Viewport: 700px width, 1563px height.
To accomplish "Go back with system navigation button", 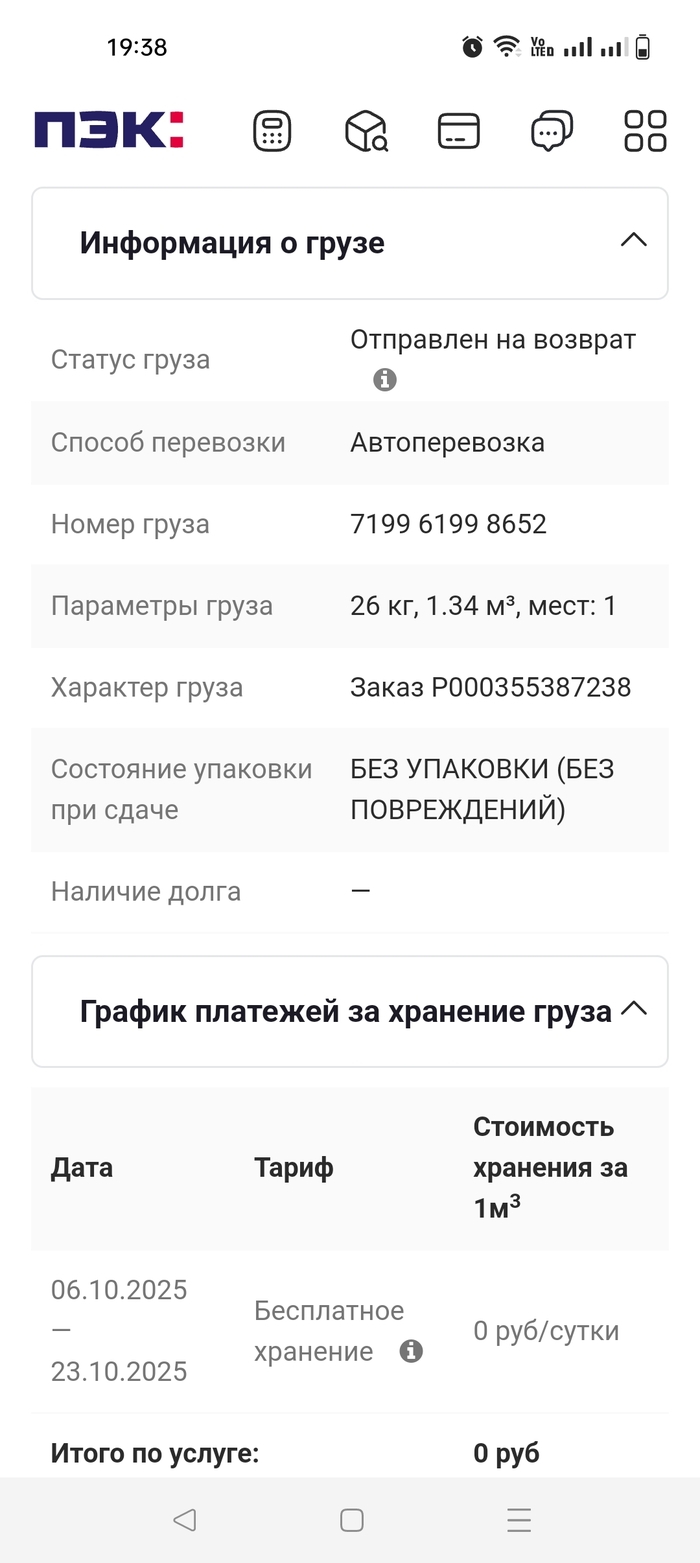I will tap(184, 1521).
